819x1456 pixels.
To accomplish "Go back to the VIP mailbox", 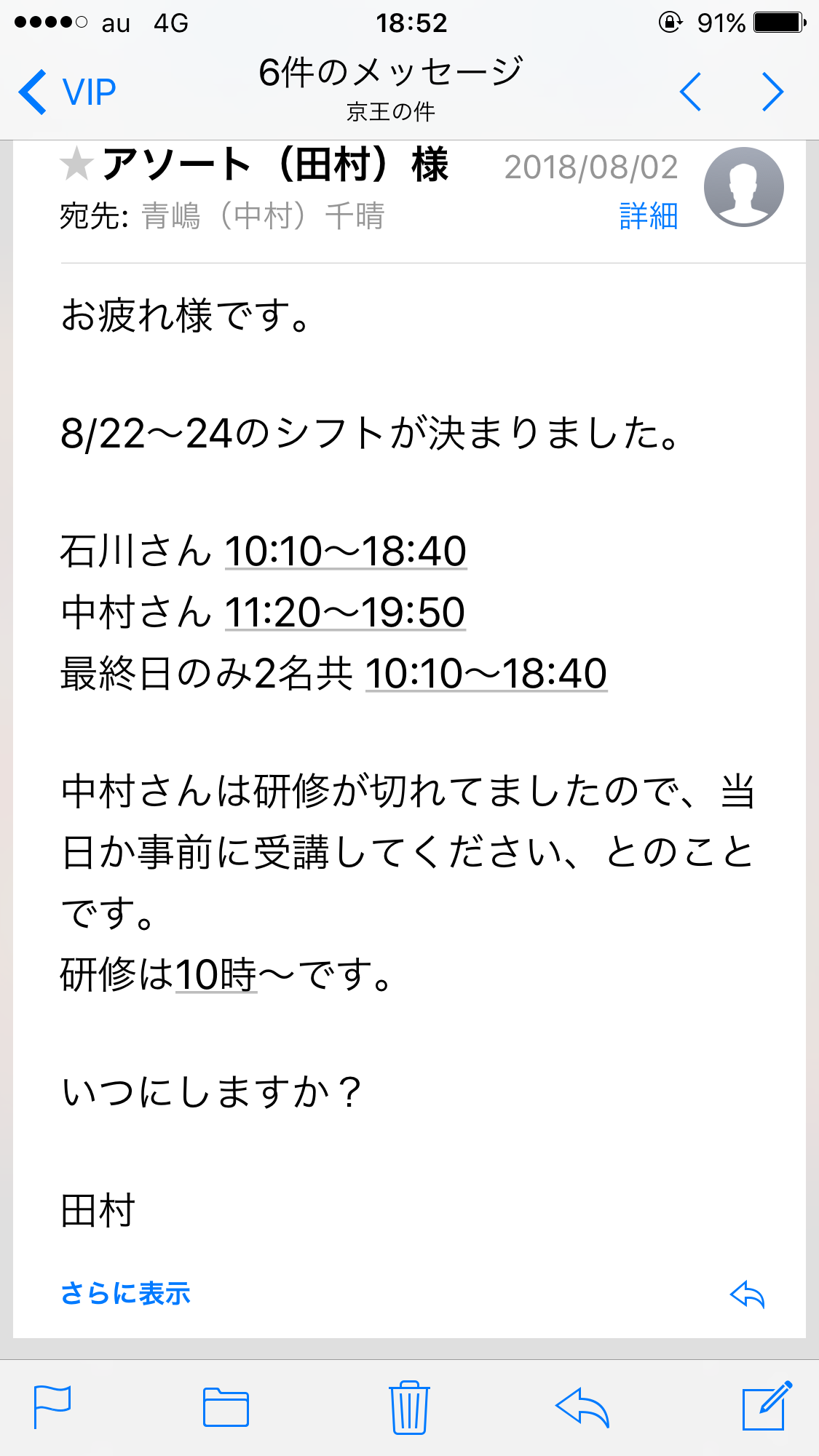I will [x=67, y=92].
